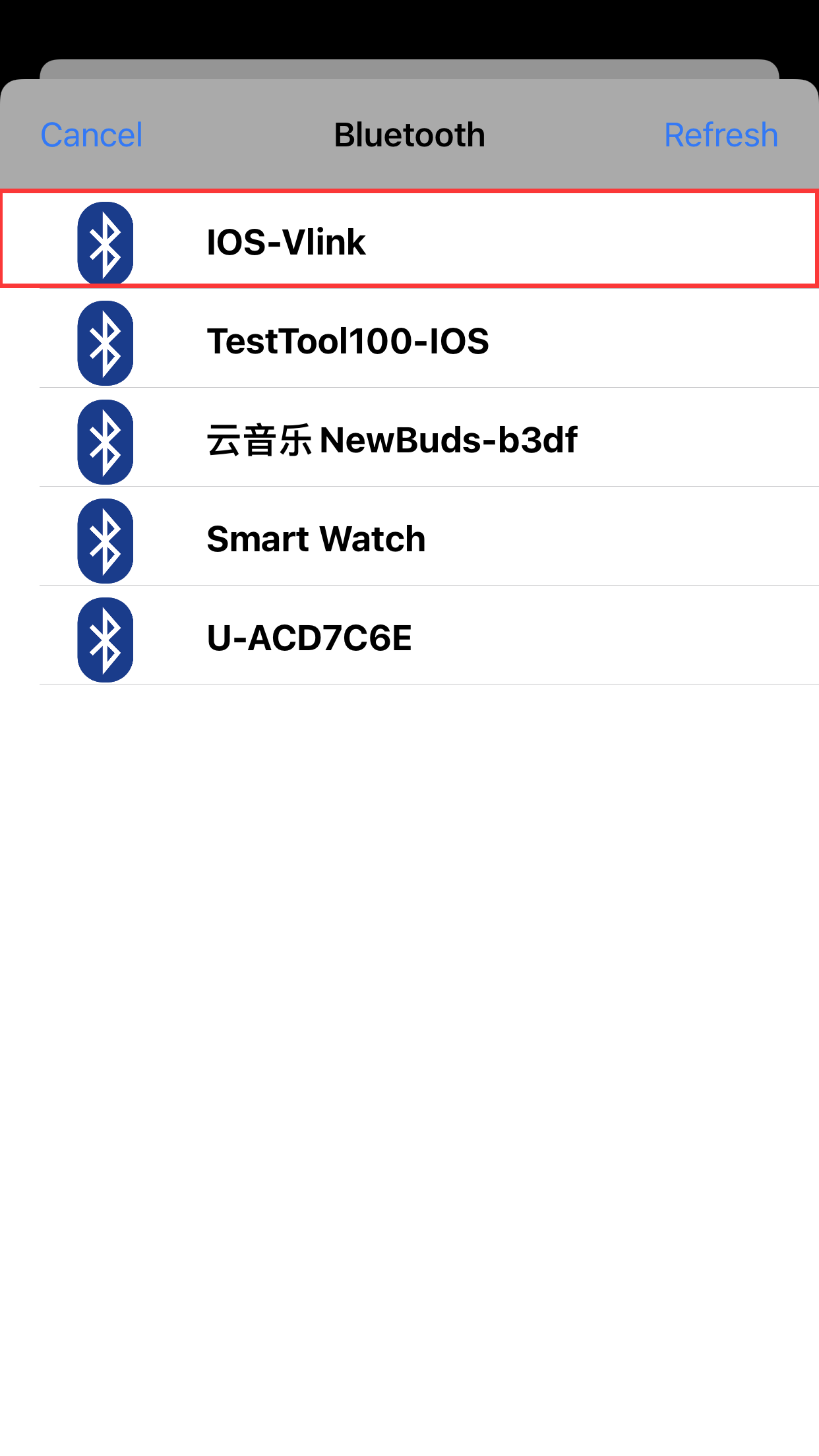Select device U-ACD7C6E

tap(409, 635)
